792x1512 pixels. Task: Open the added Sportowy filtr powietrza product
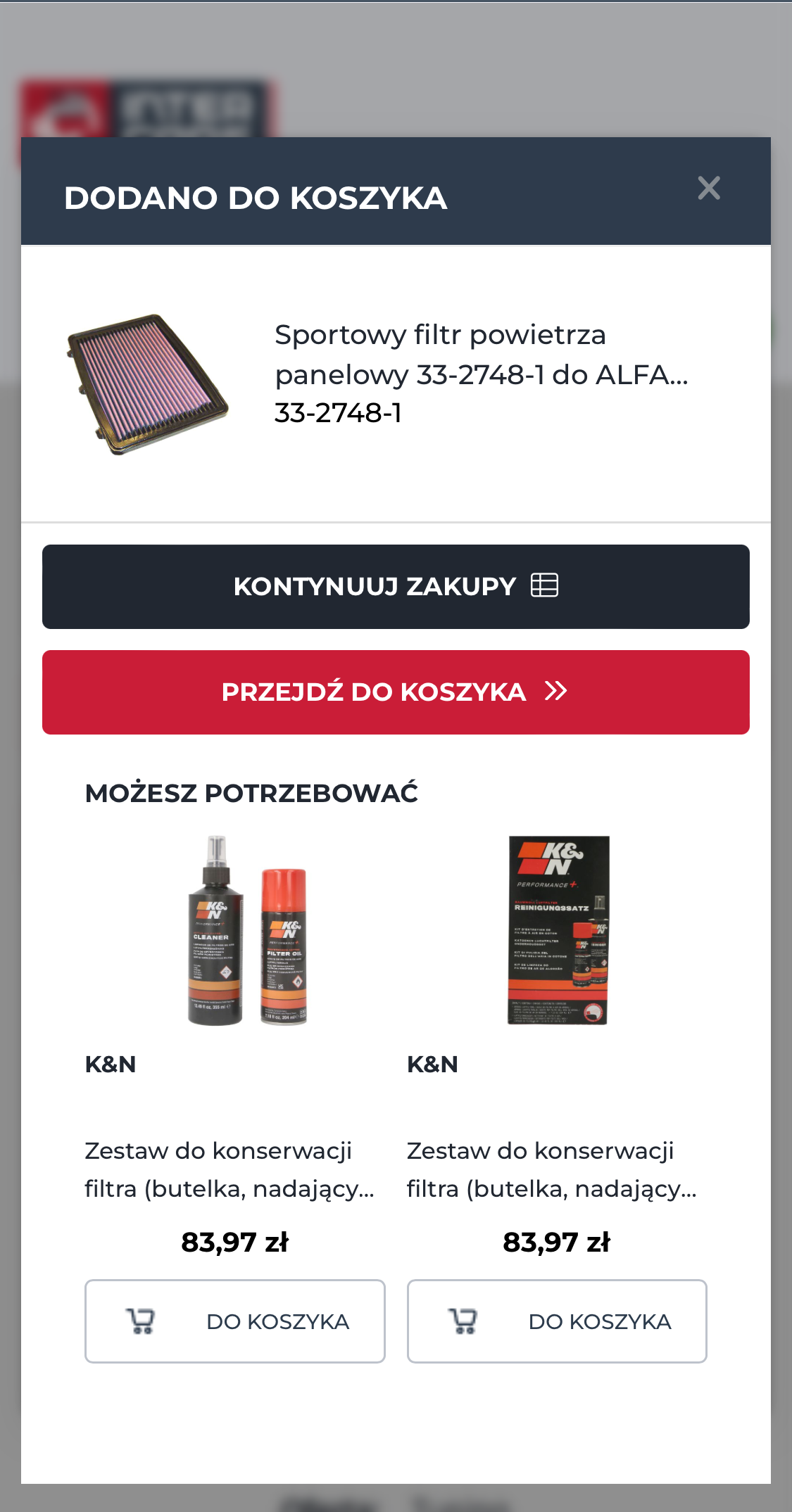[481, 355]
